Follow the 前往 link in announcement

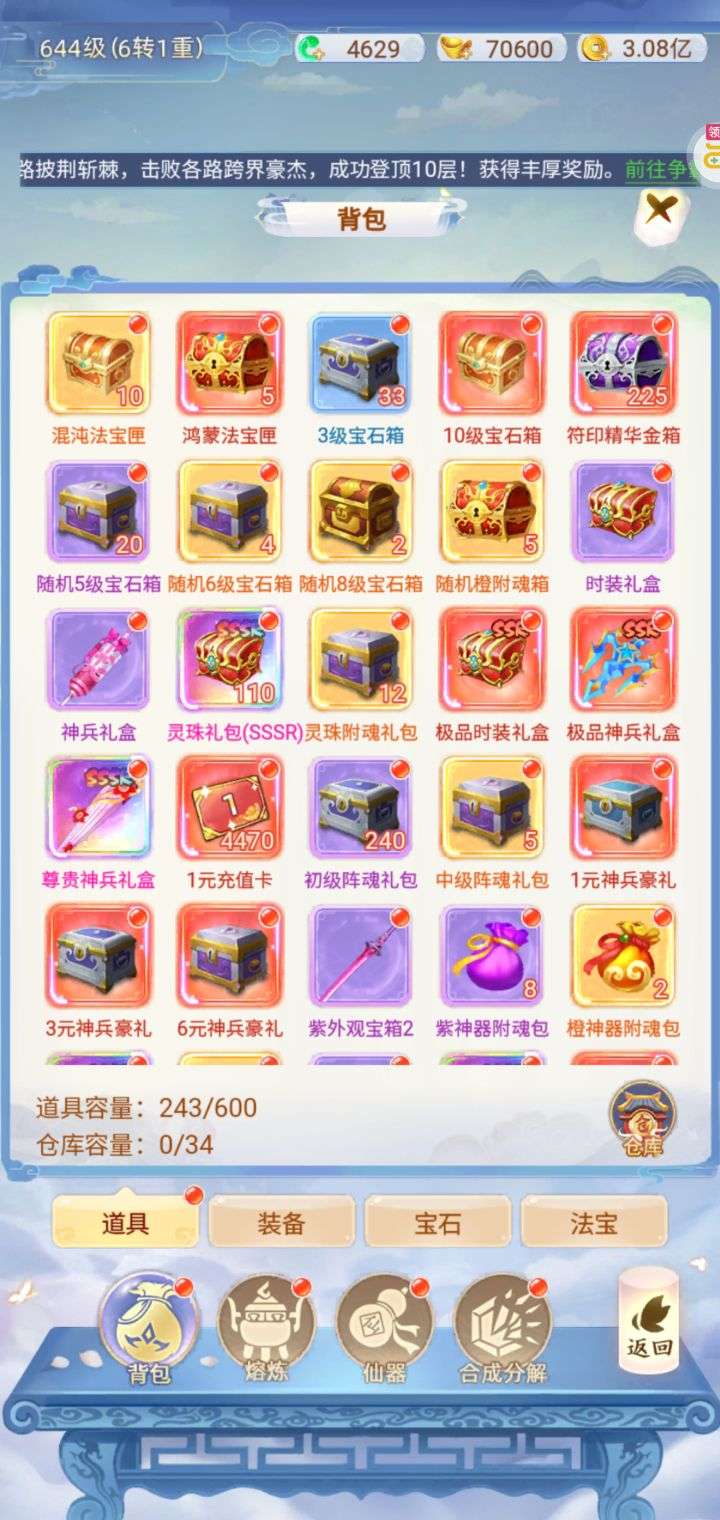click(647, 170)
